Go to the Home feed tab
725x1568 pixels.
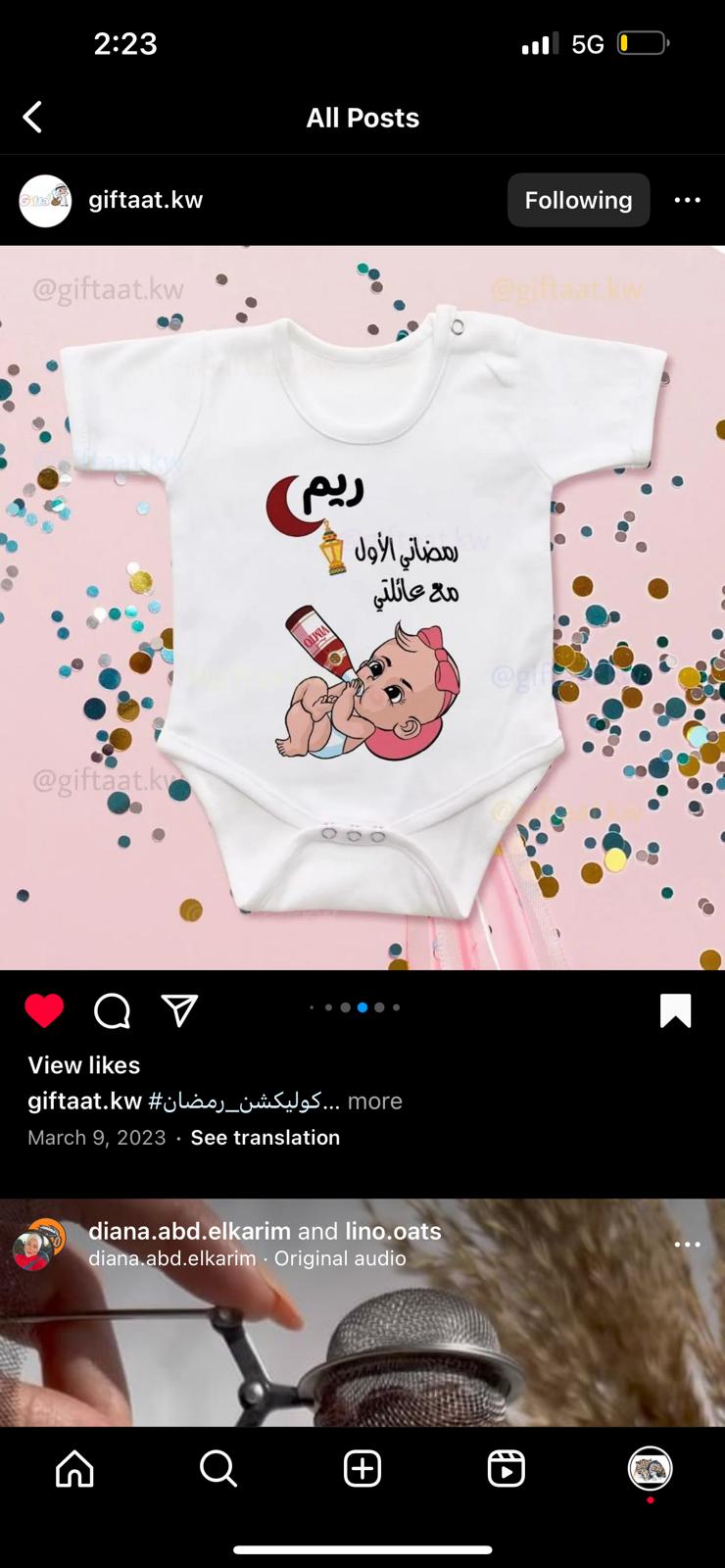click(x=74, y=1468)
